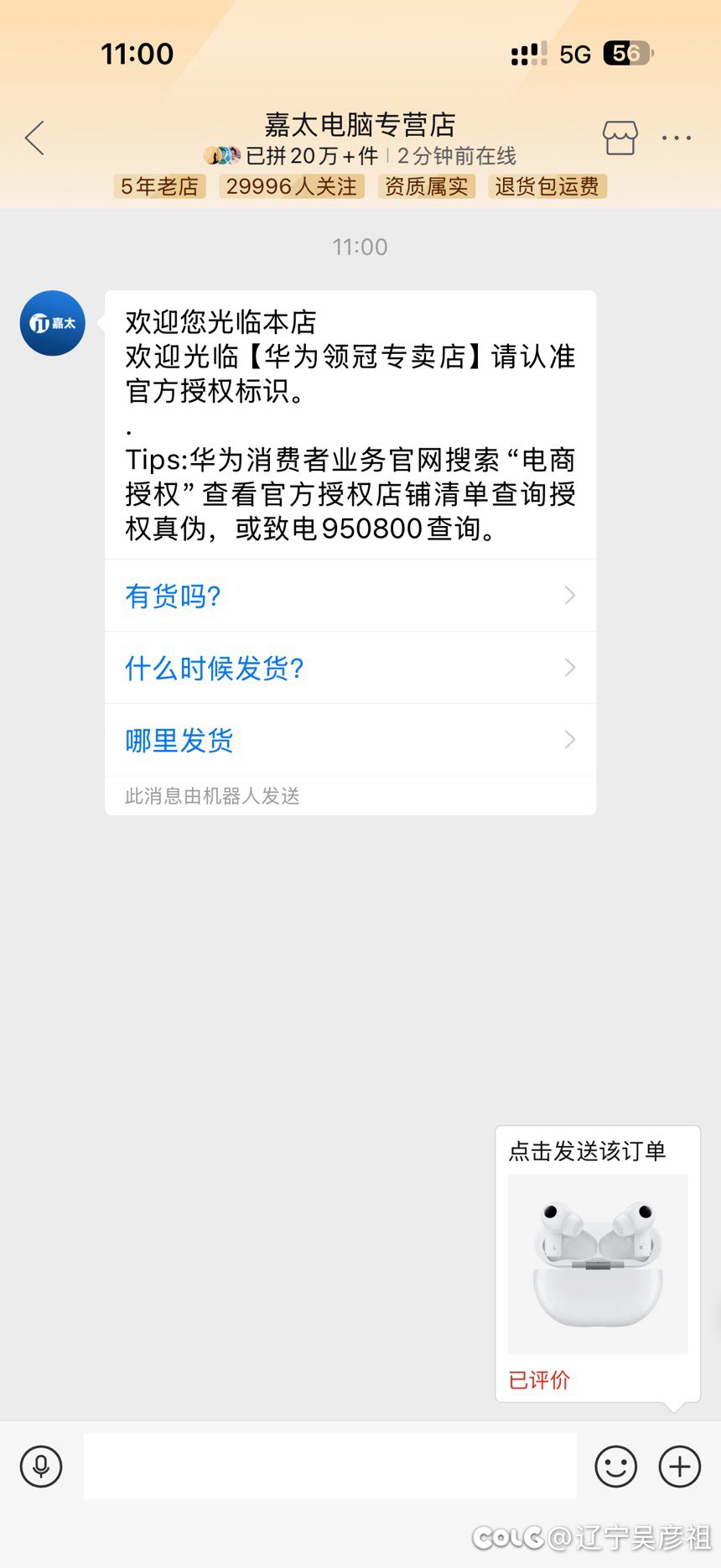
Task: Open the 嘉太 seller avatar
Action: 53,323
